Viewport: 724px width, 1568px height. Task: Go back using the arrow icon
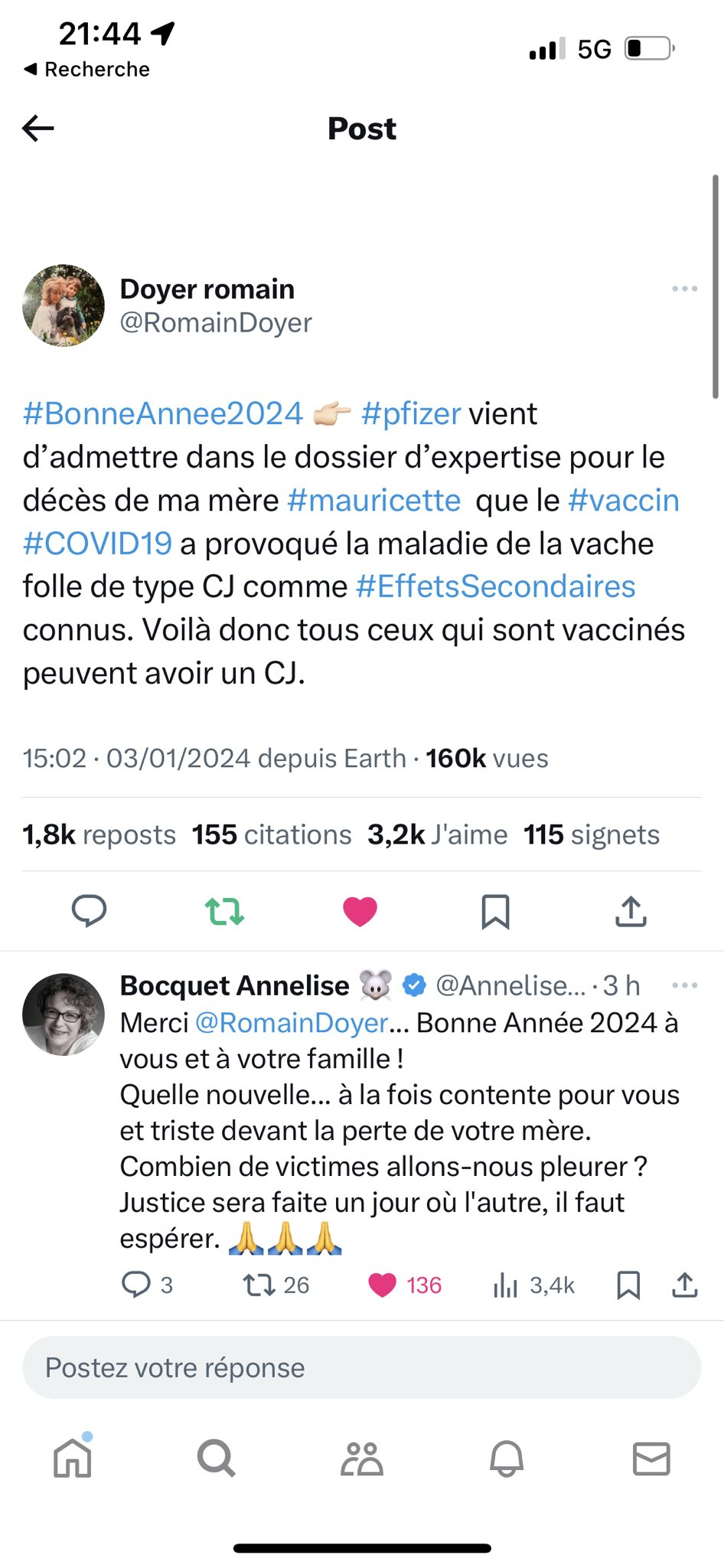(38, 128)
